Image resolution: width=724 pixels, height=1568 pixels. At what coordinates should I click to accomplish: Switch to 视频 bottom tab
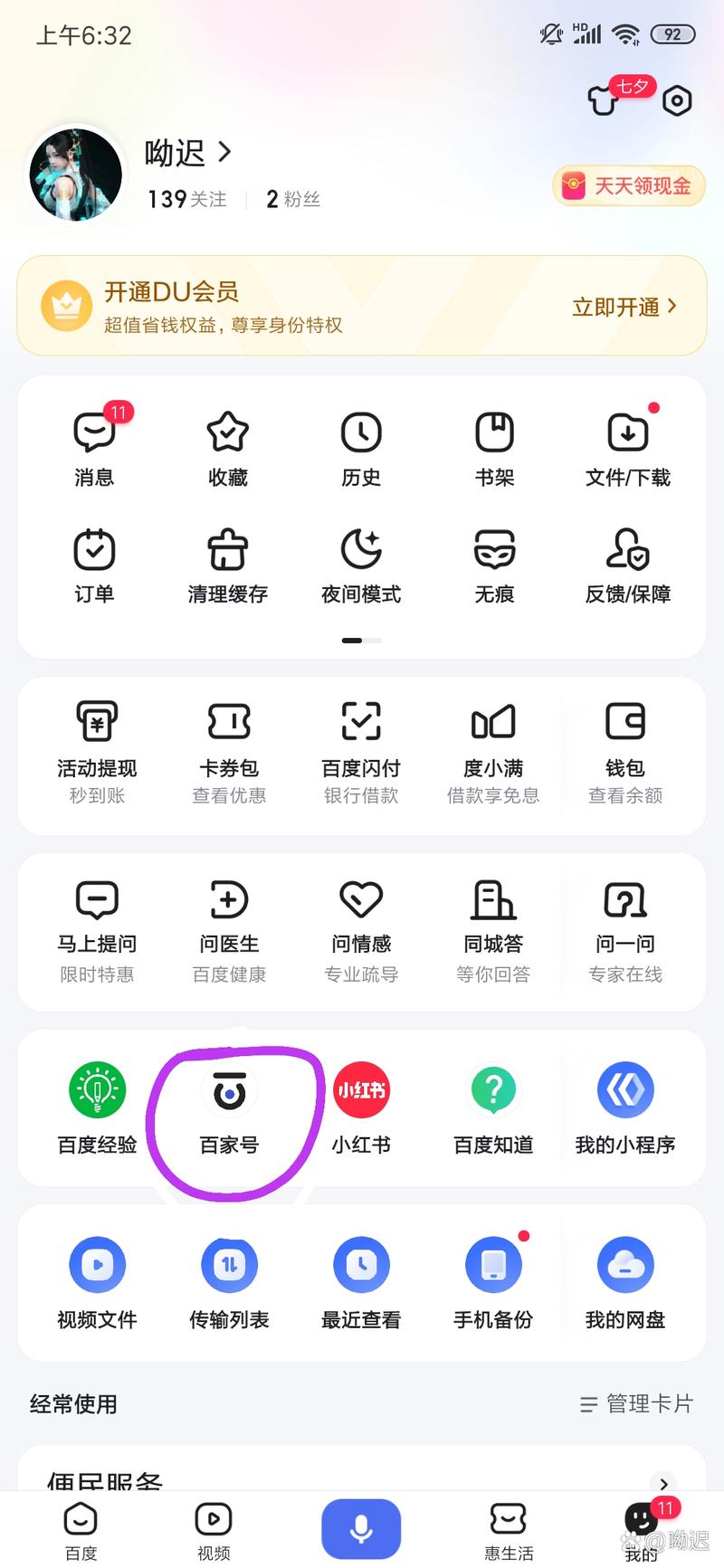click(x=214, y=1529)
